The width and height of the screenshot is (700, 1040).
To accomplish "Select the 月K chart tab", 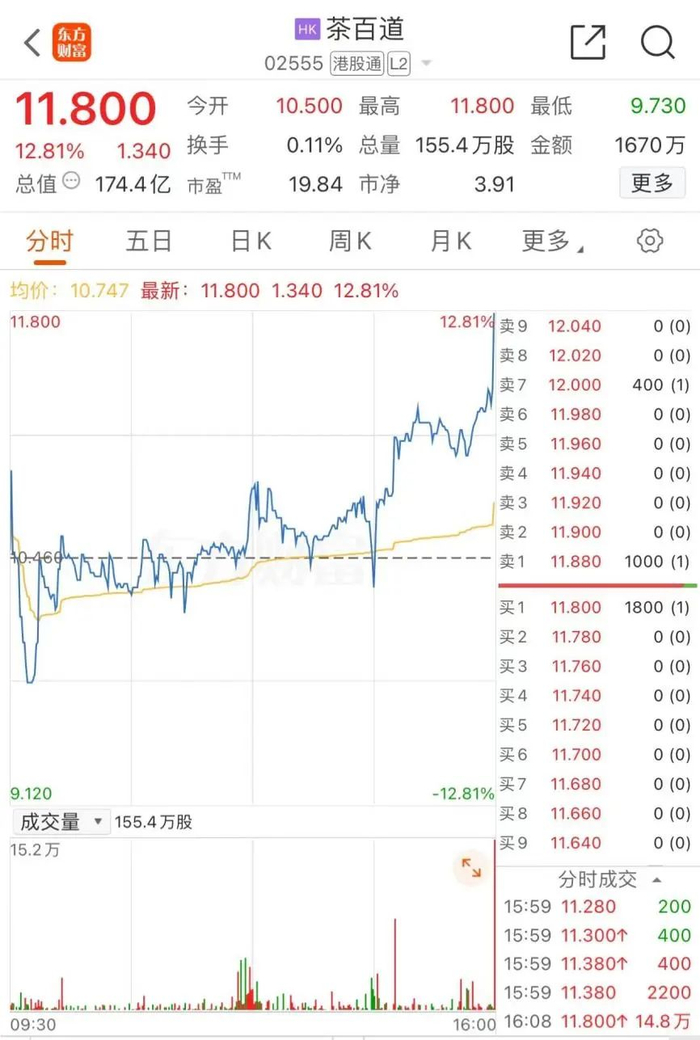I will [451, 241].
